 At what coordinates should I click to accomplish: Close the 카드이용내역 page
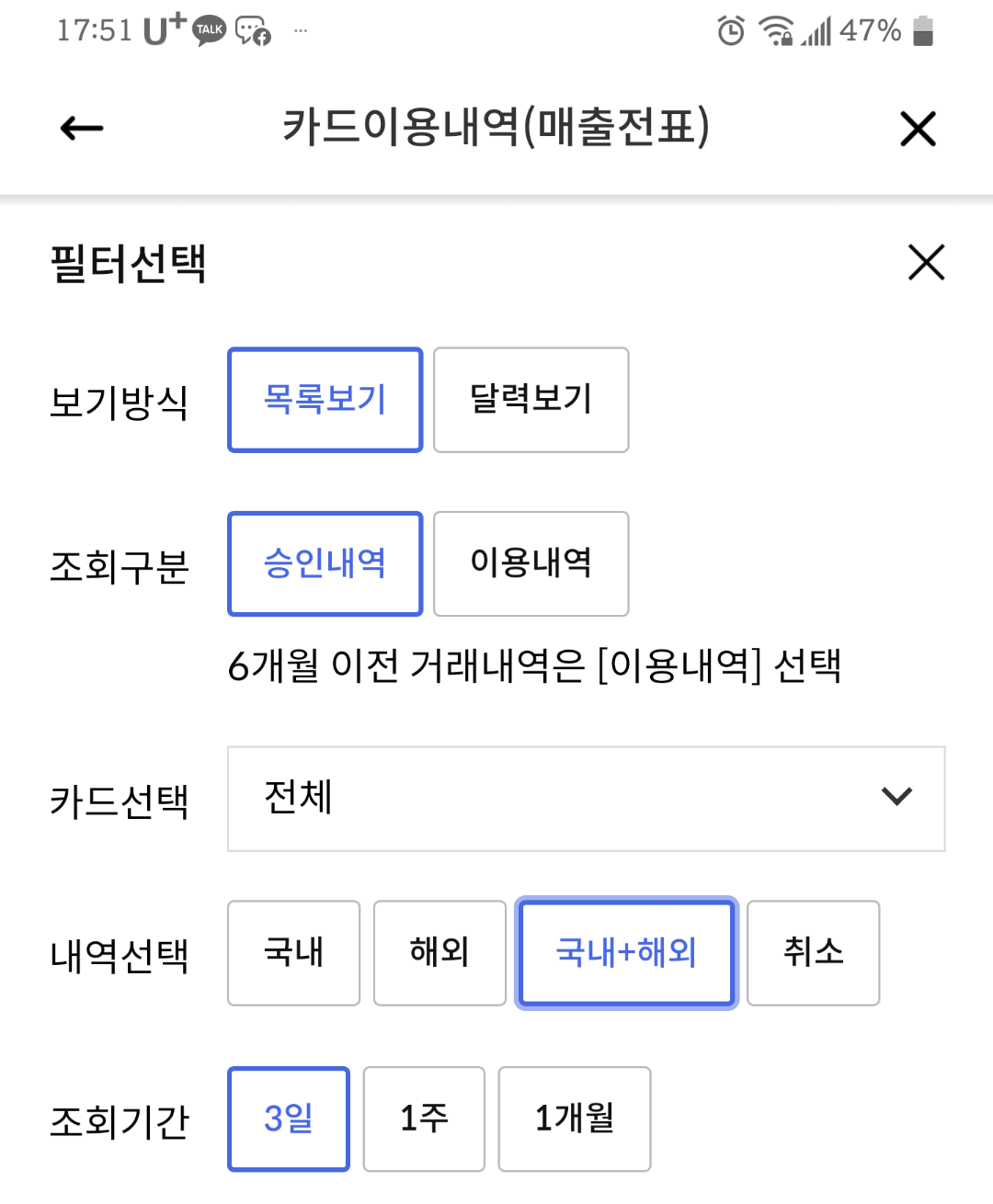point(918,129)
